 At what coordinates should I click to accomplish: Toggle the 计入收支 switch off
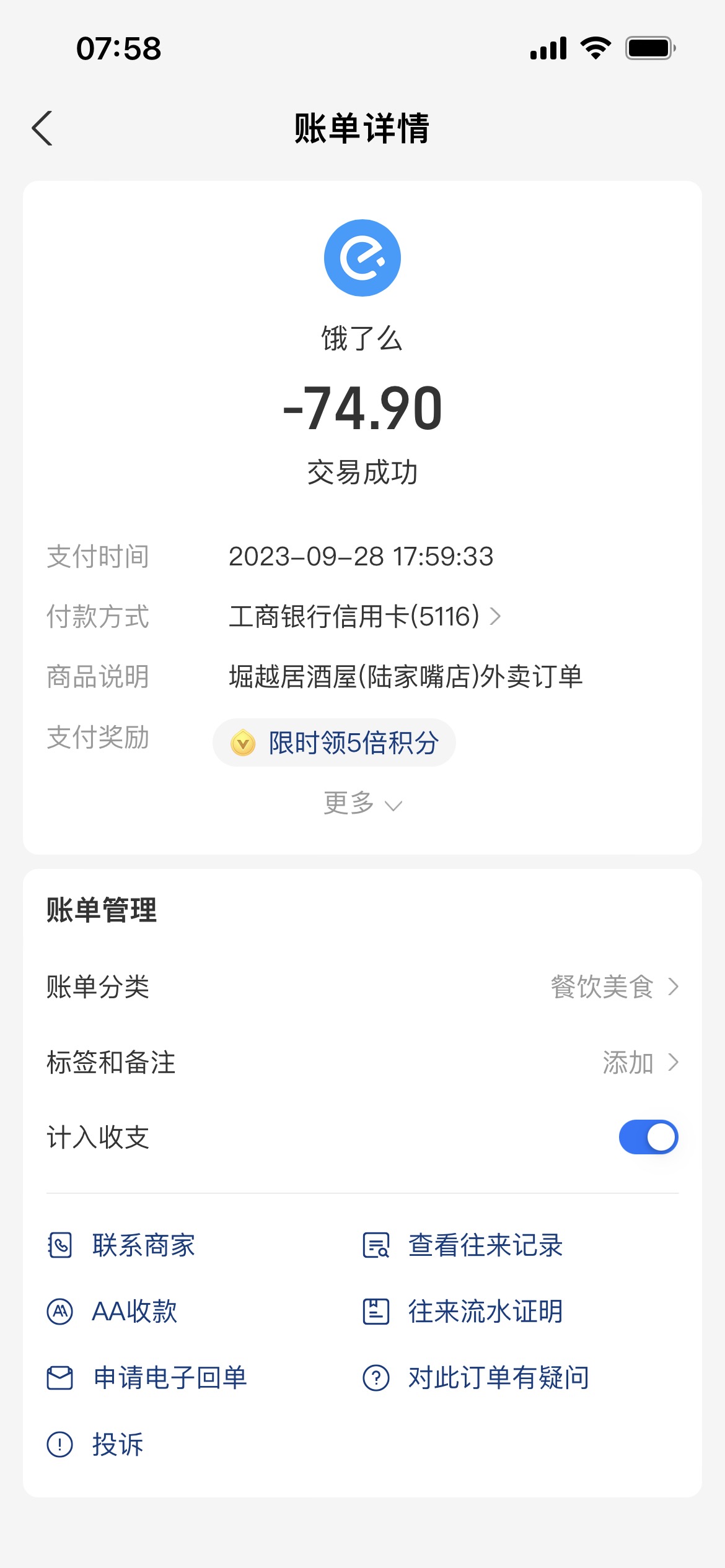click(648, 1137)
